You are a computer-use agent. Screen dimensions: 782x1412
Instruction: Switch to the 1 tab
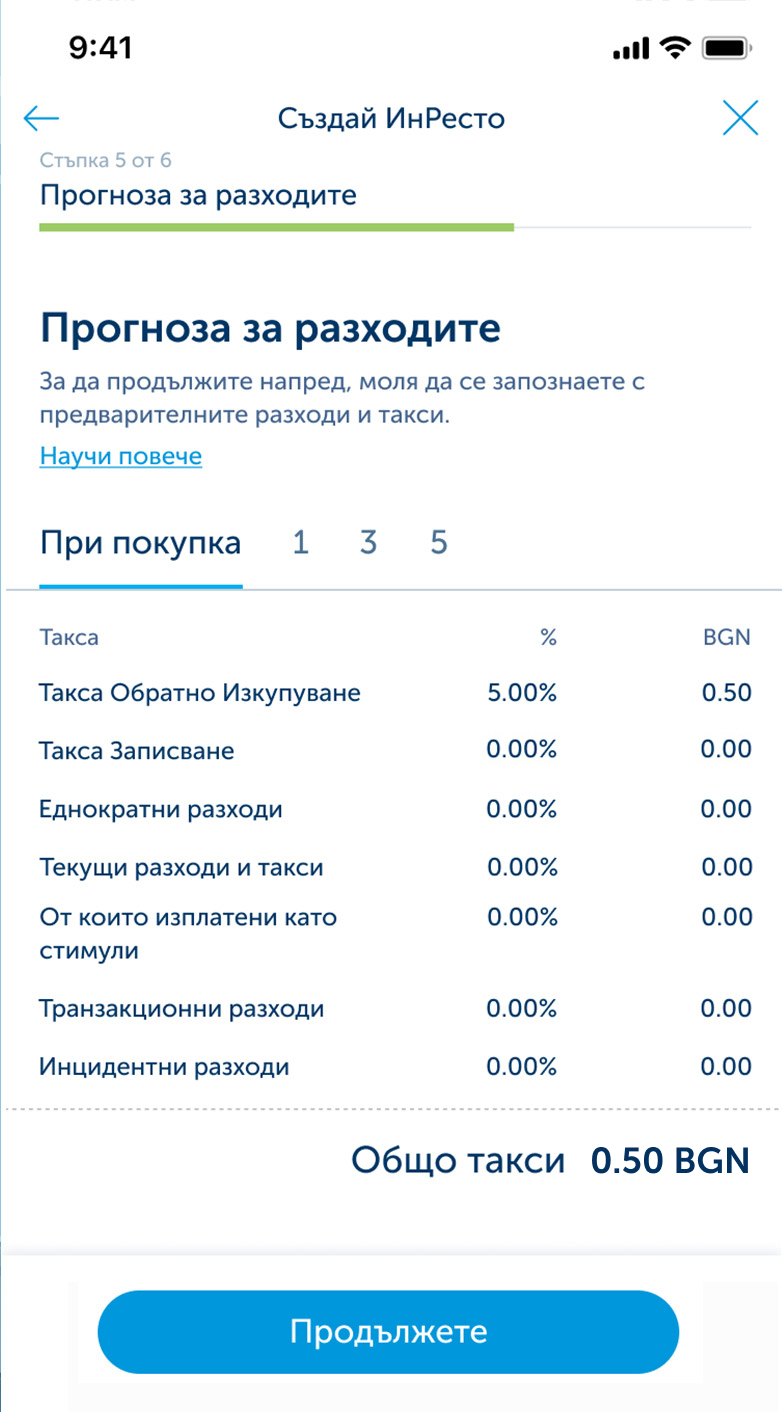coord(300,544)
